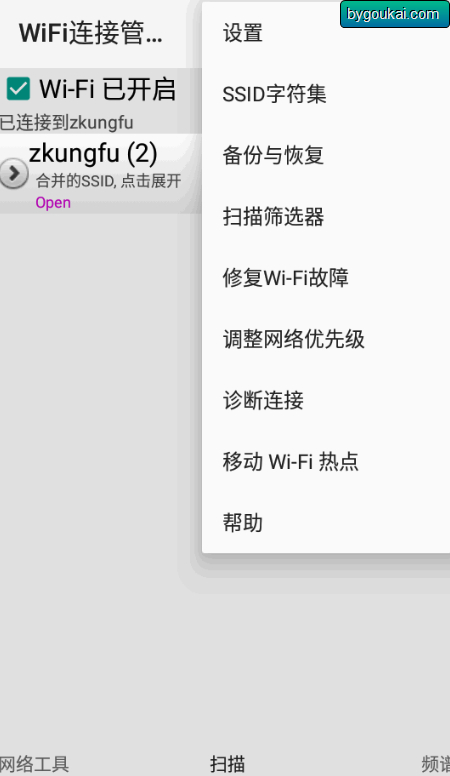
Task: Select 诊断连接
Action: [x=326, y=400]
